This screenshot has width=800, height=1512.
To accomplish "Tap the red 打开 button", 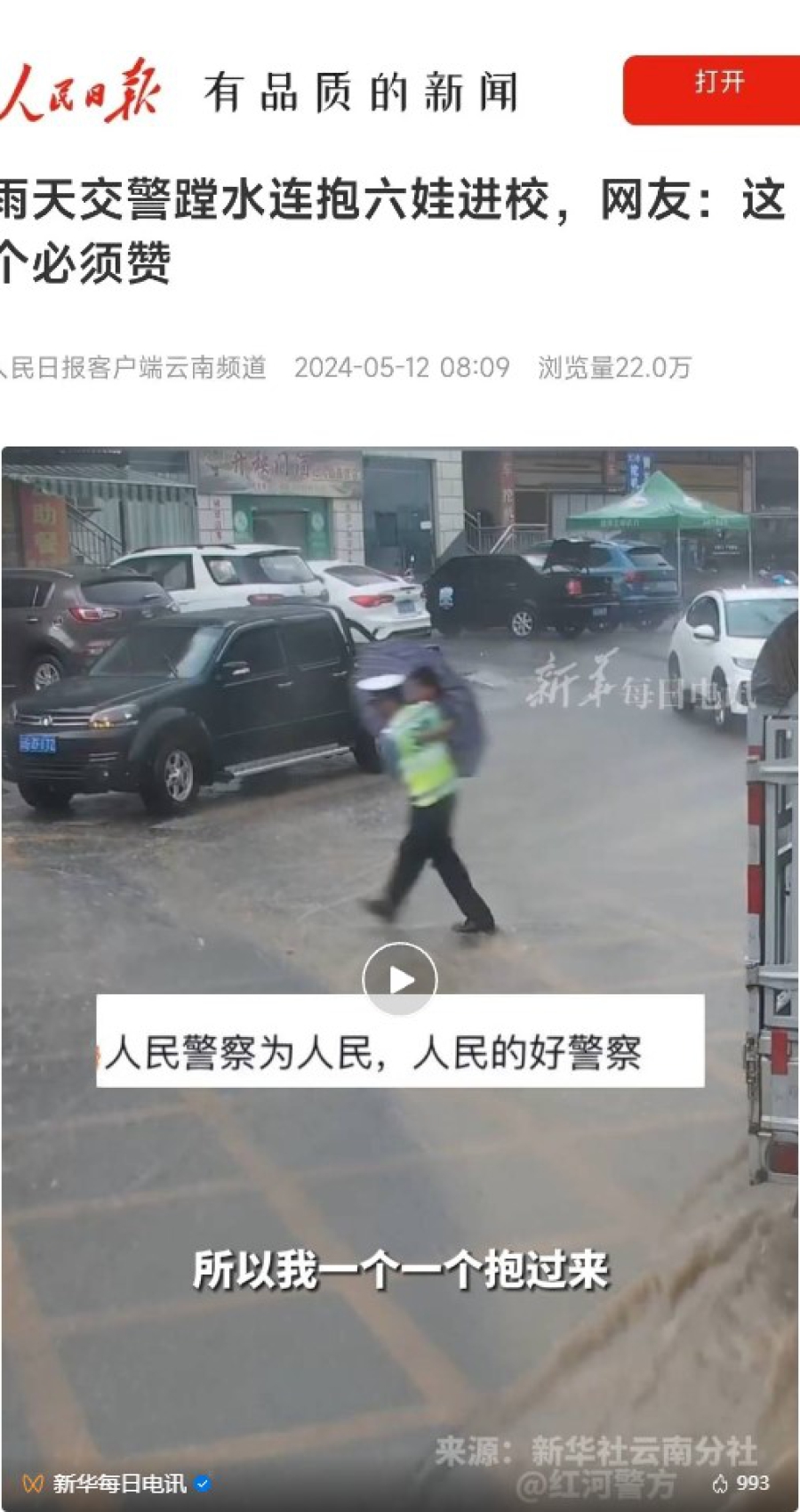I will tap(716, 89).
